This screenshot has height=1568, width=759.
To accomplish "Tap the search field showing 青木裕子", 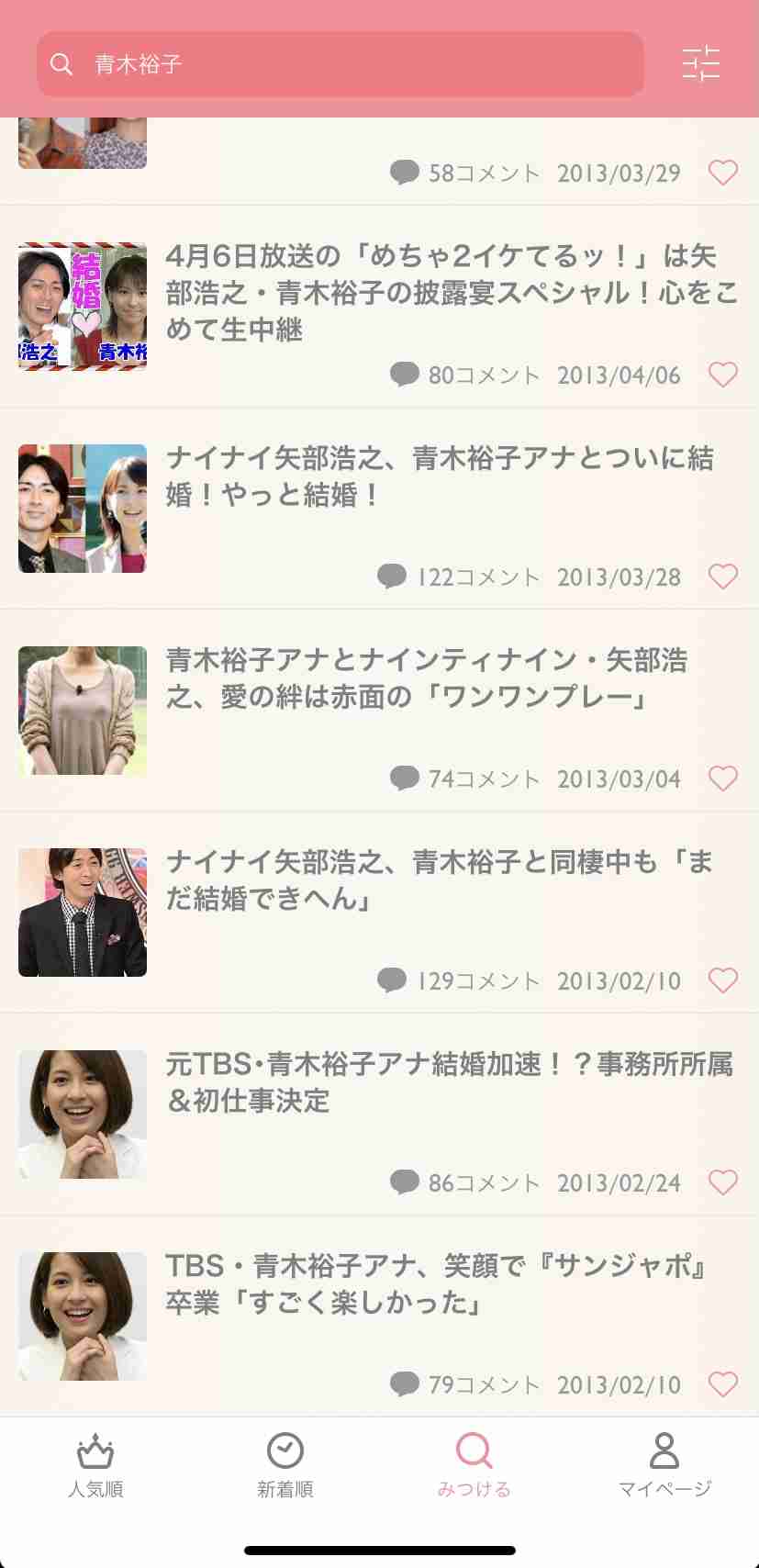I will tap(340, 64).
